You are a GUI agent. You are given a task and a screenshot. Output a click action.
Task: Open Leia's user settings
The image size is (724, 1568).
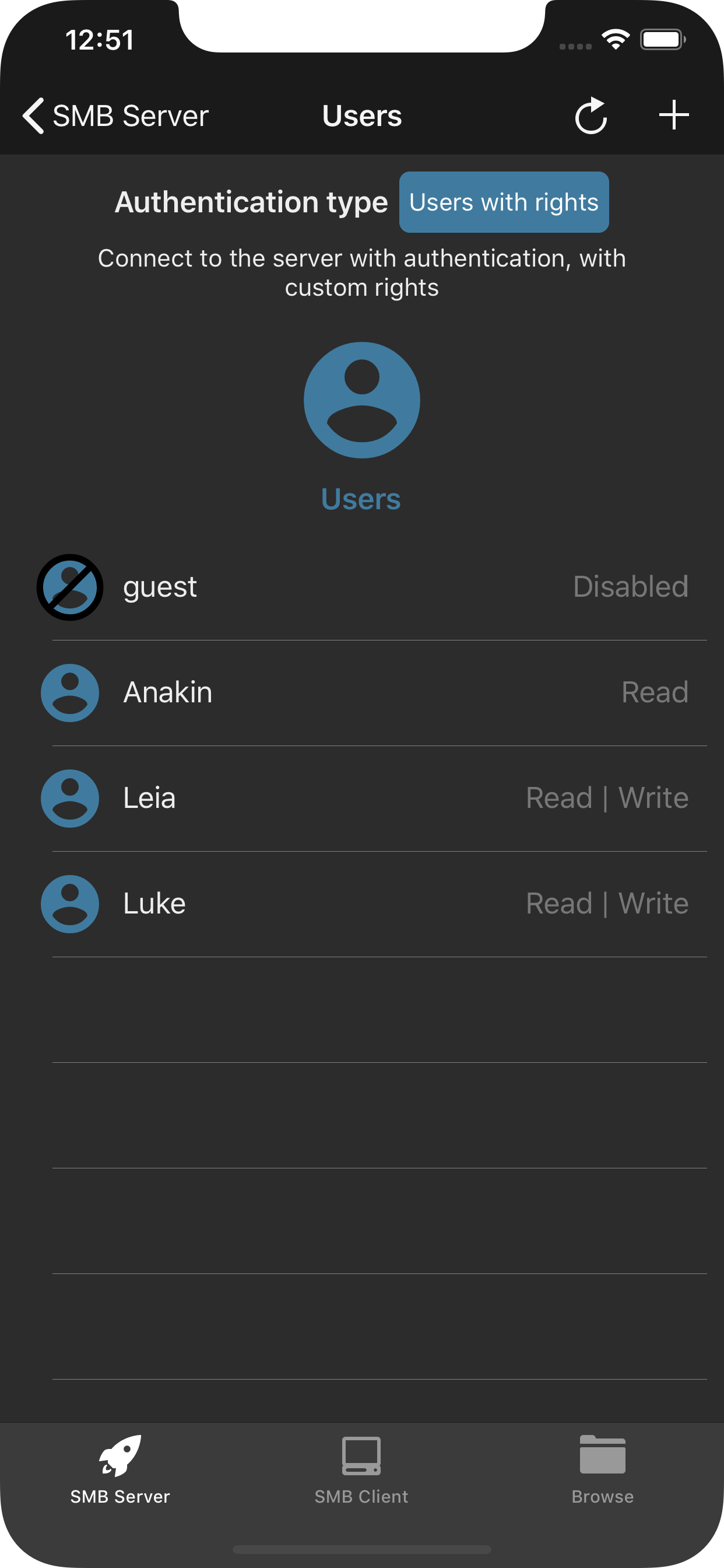click(x=362, y=799)
